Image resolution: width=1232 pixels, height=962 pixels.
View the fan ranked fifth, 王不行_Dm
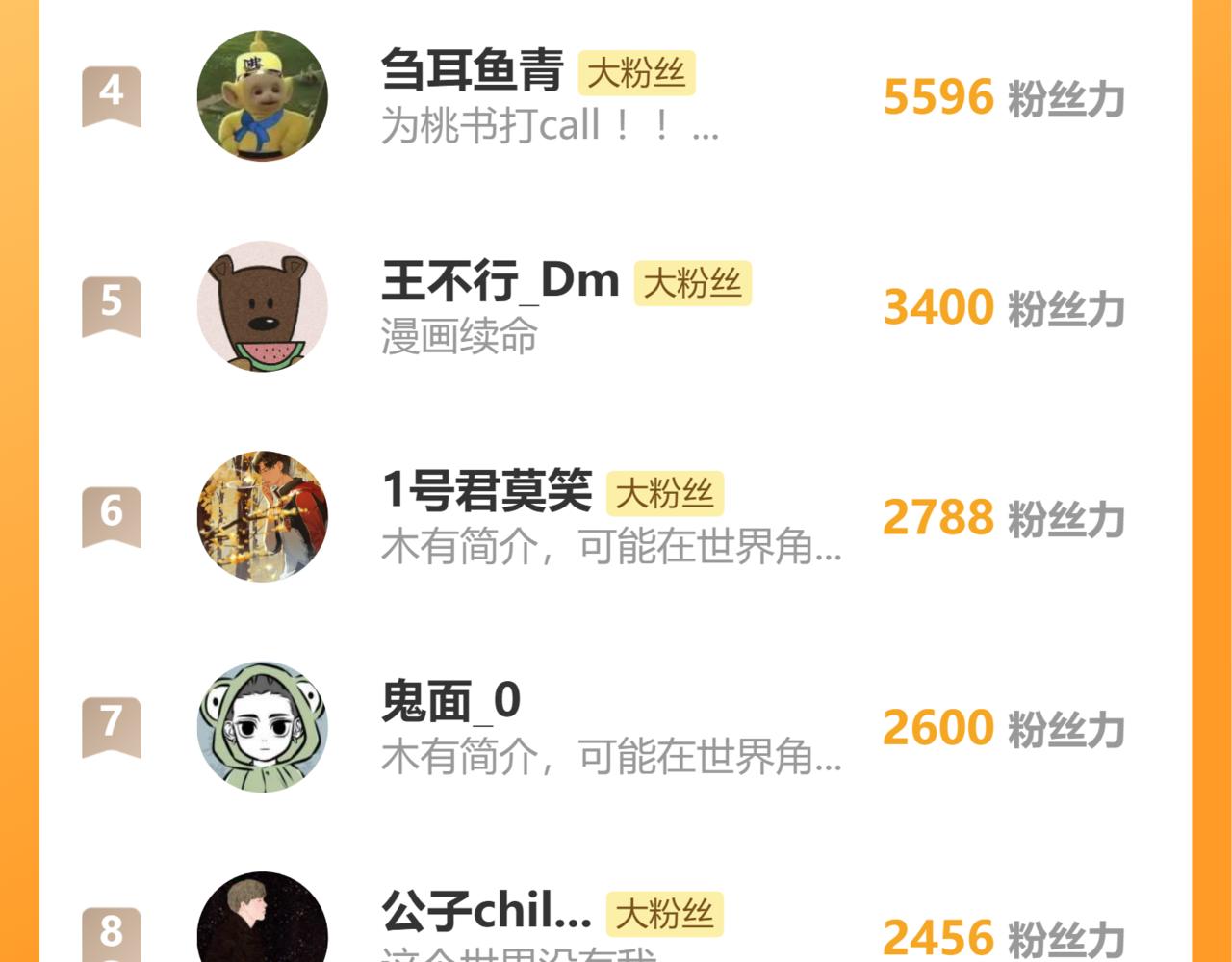[x=500, y=281]
